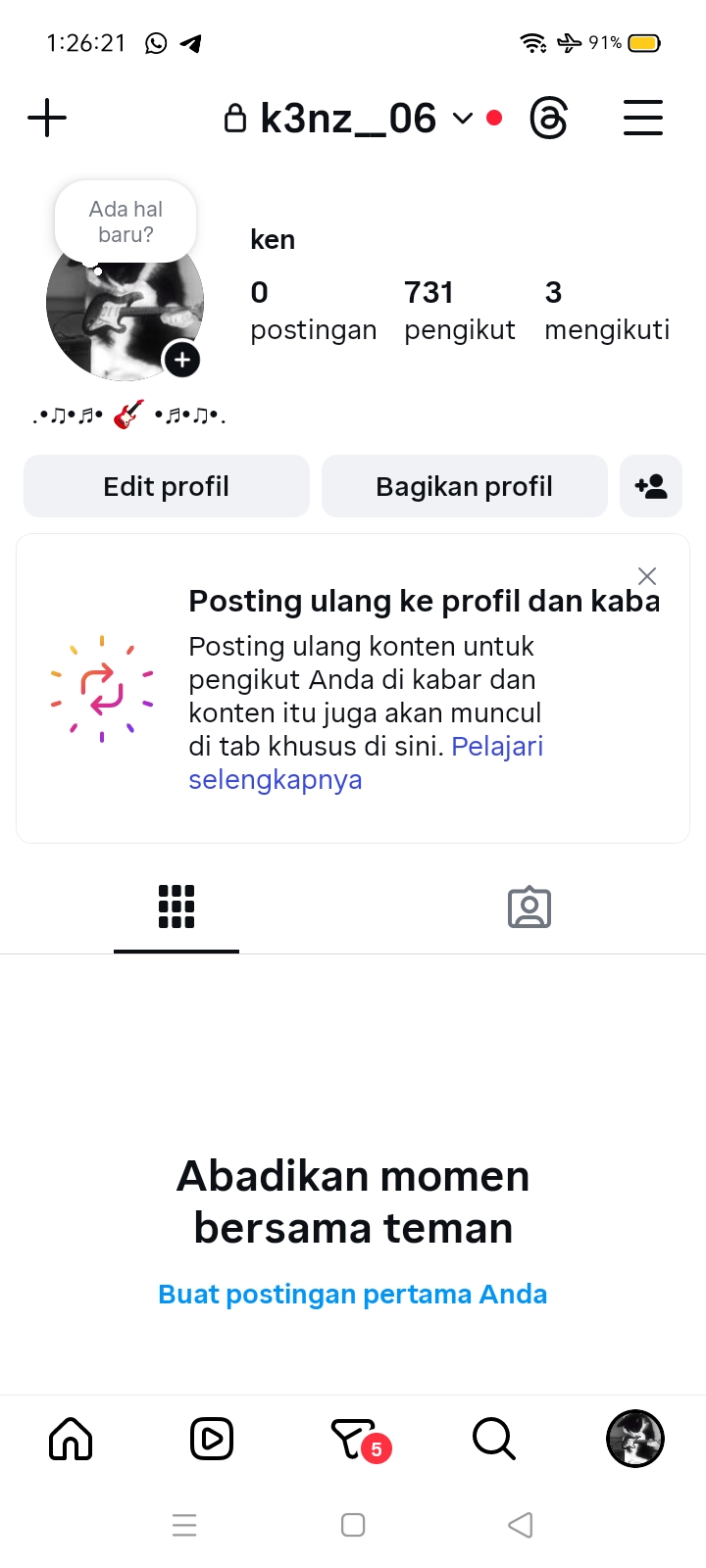Tap Buat postingan pertama Anda

pos(353,1295)
